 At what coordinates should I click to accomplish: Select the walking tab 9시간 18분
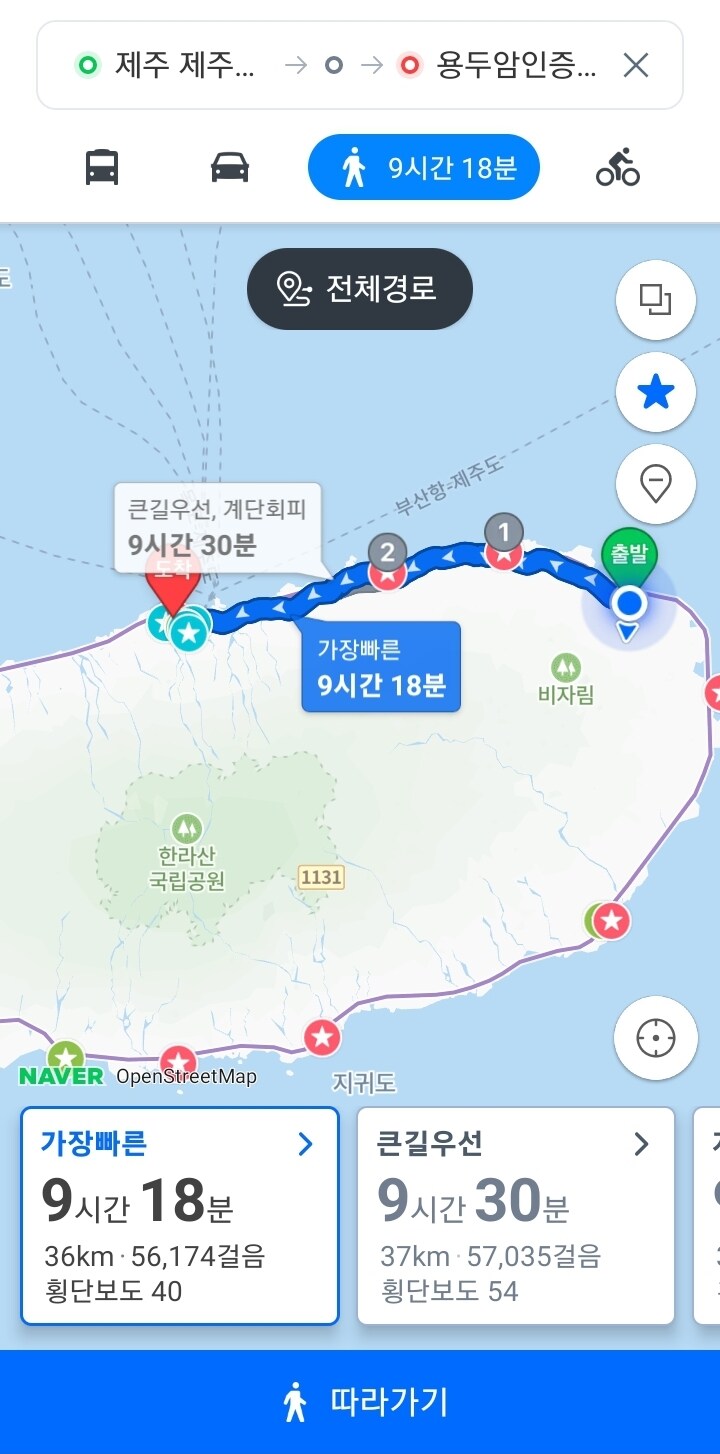[424, 167]
